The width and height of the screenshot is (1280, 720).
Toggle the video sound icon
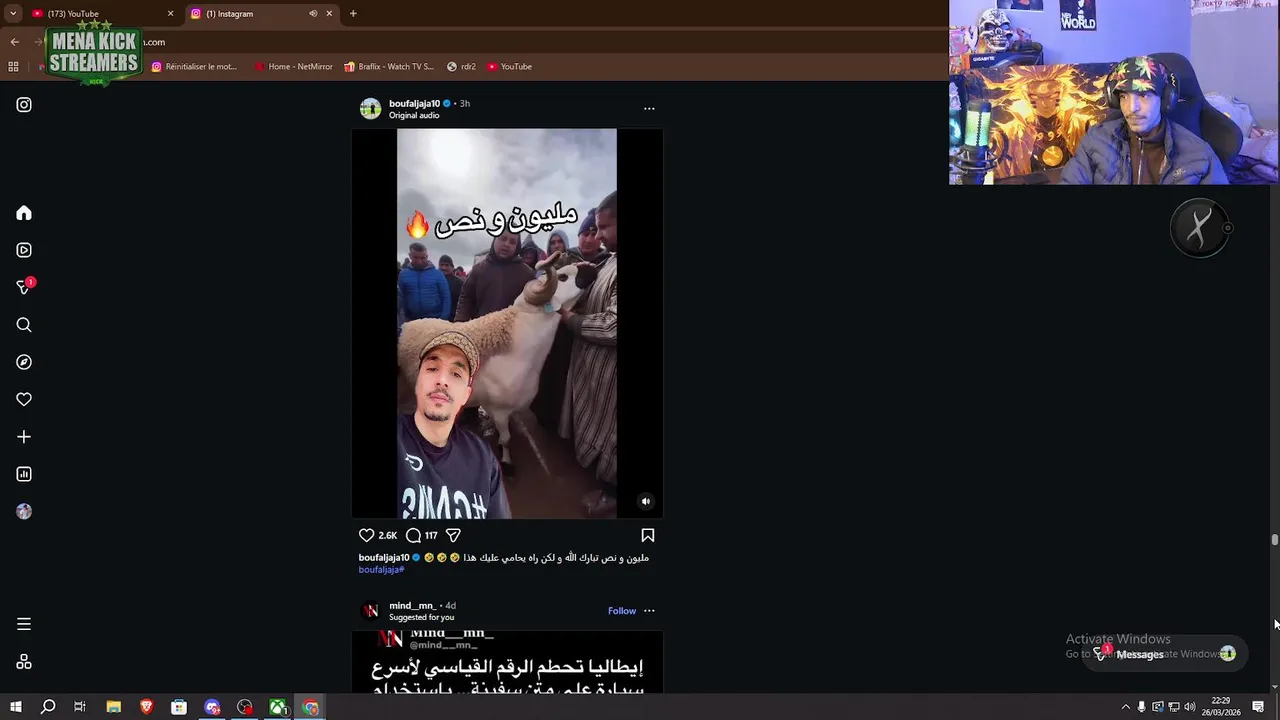[x=646, y=501]
